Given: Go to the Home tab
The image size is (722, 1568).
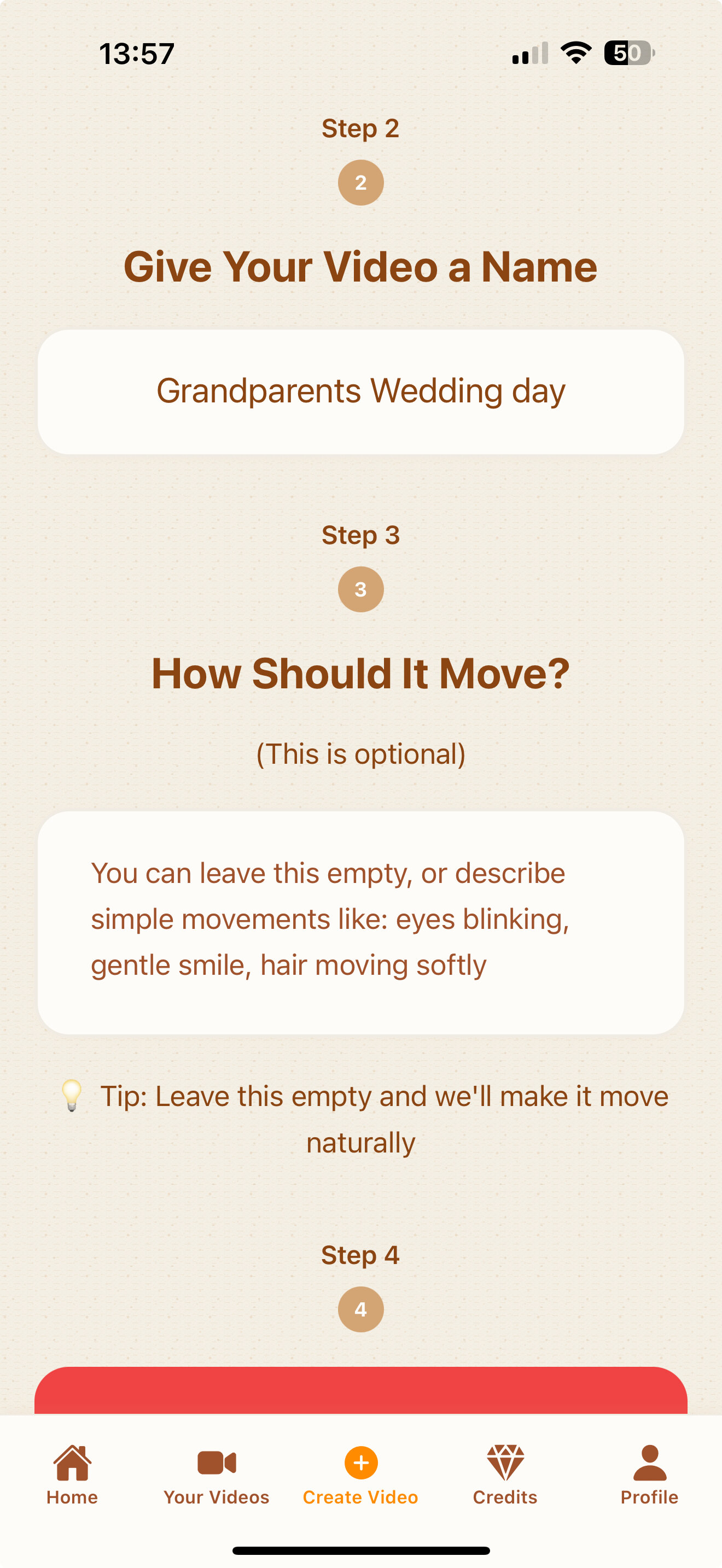Looking at the screenshot, I should [x=72, y=1473].
